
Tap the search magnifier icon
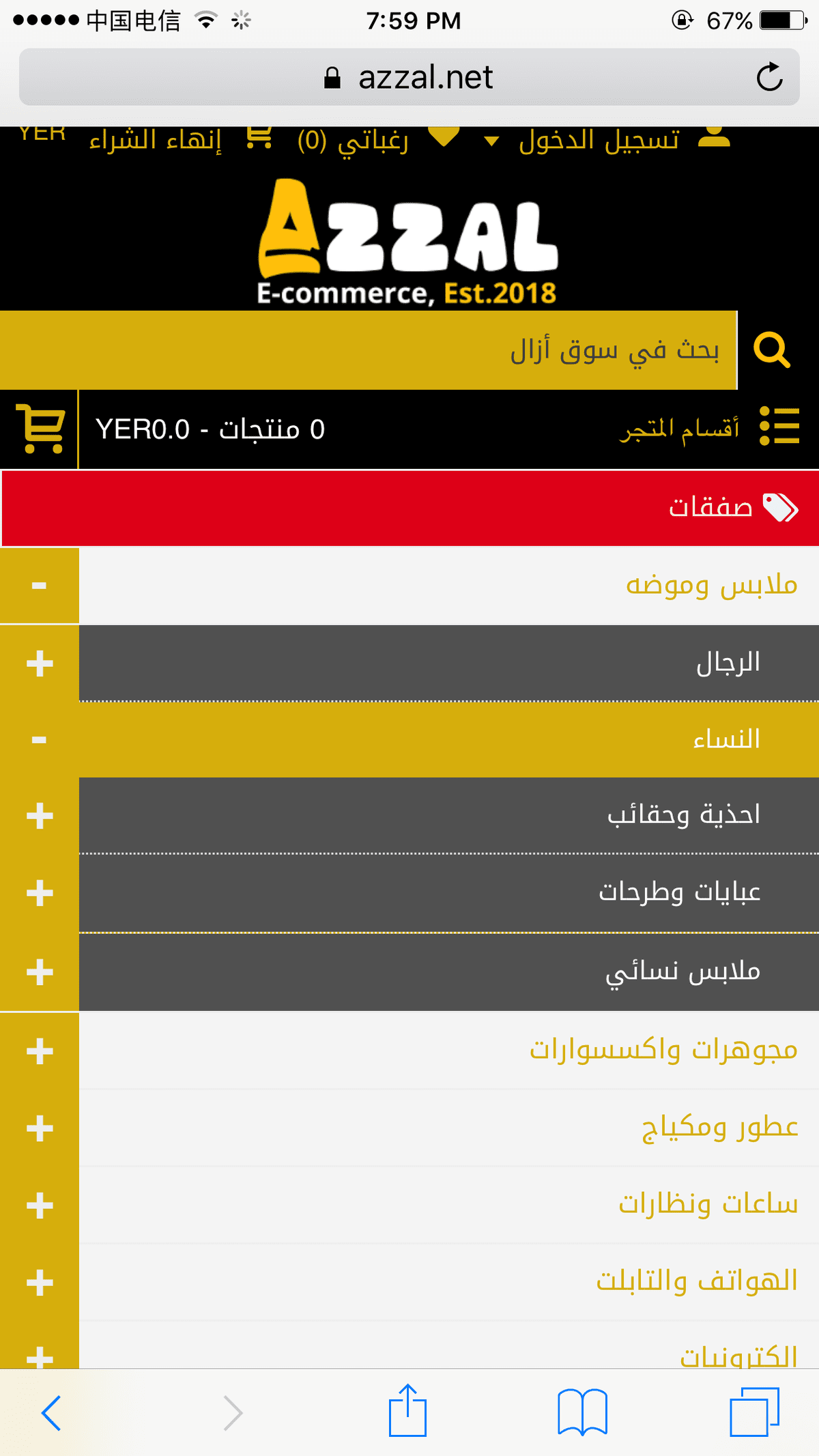tap(772, 350)
